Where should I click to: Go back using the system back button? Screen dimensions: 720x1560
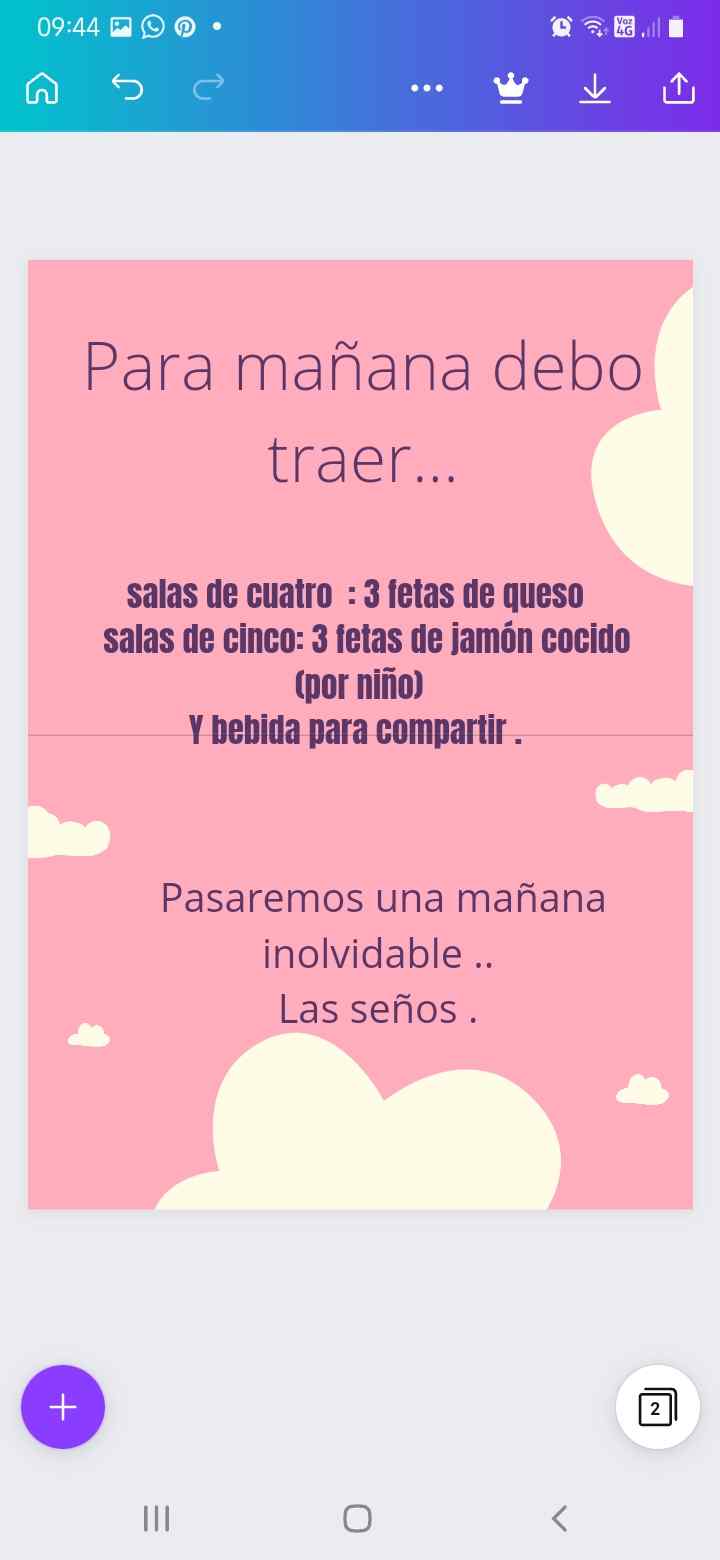tap(560, 1518)
